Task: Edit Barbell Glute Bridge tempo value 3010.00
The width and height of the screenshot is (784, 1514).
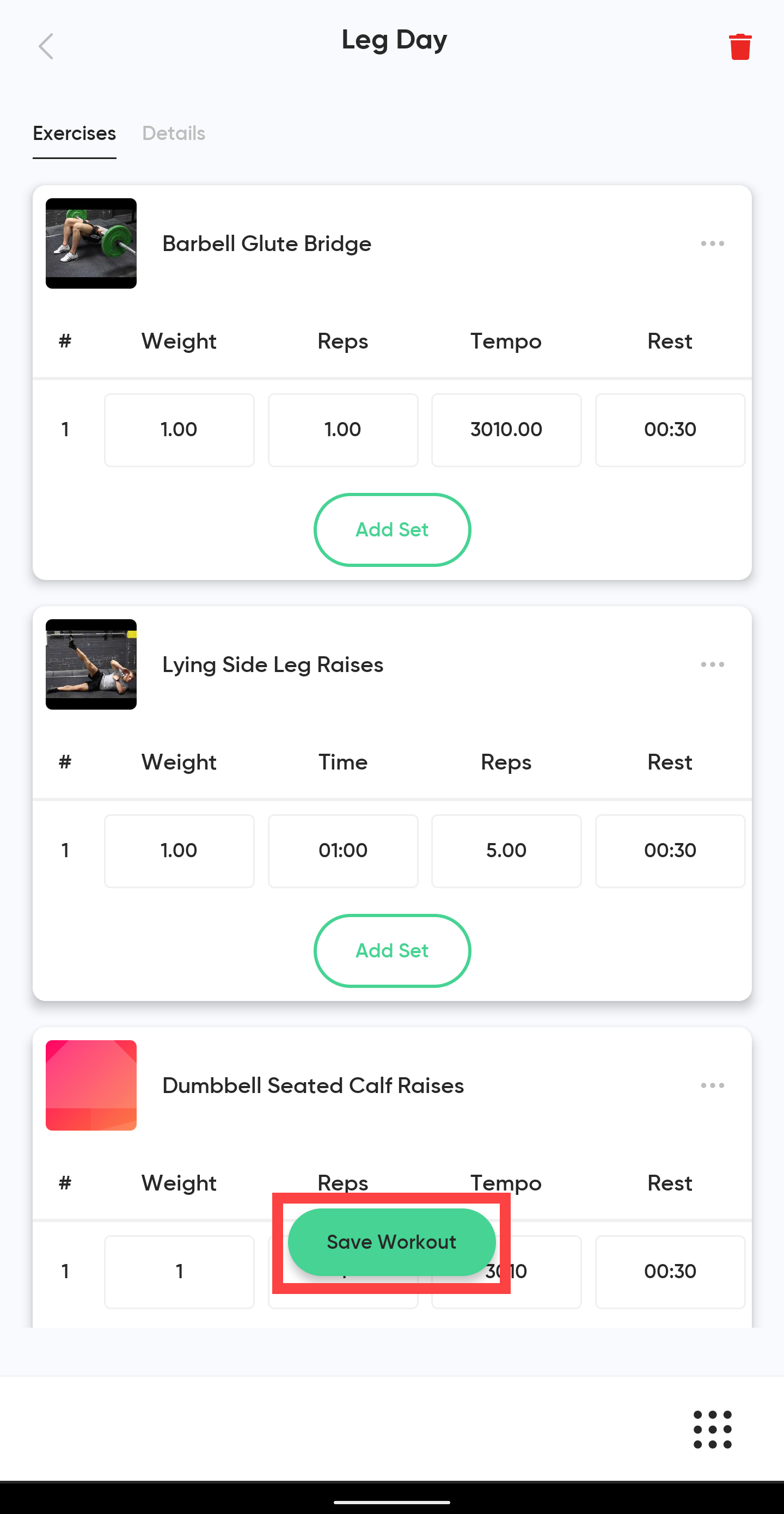Action: coord(506,430)
